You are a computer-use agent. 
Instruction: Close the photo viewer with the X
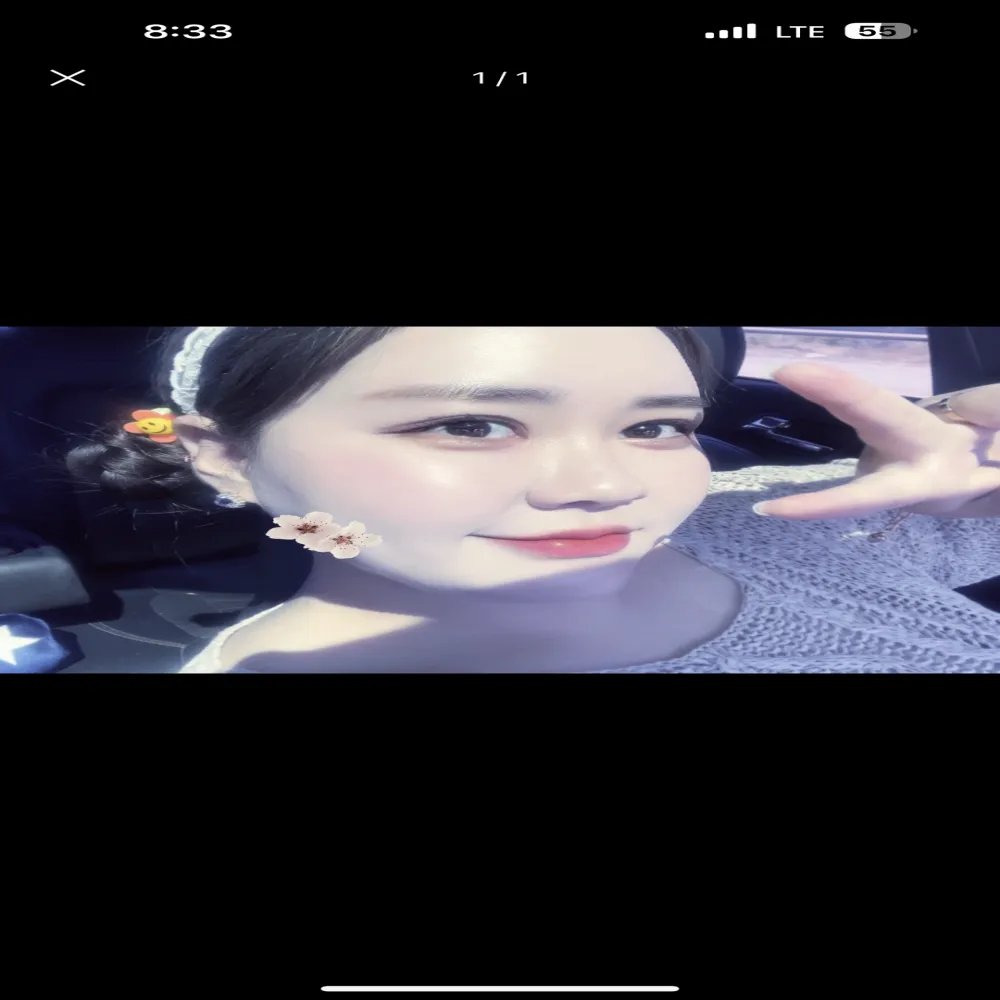point(68,78)
